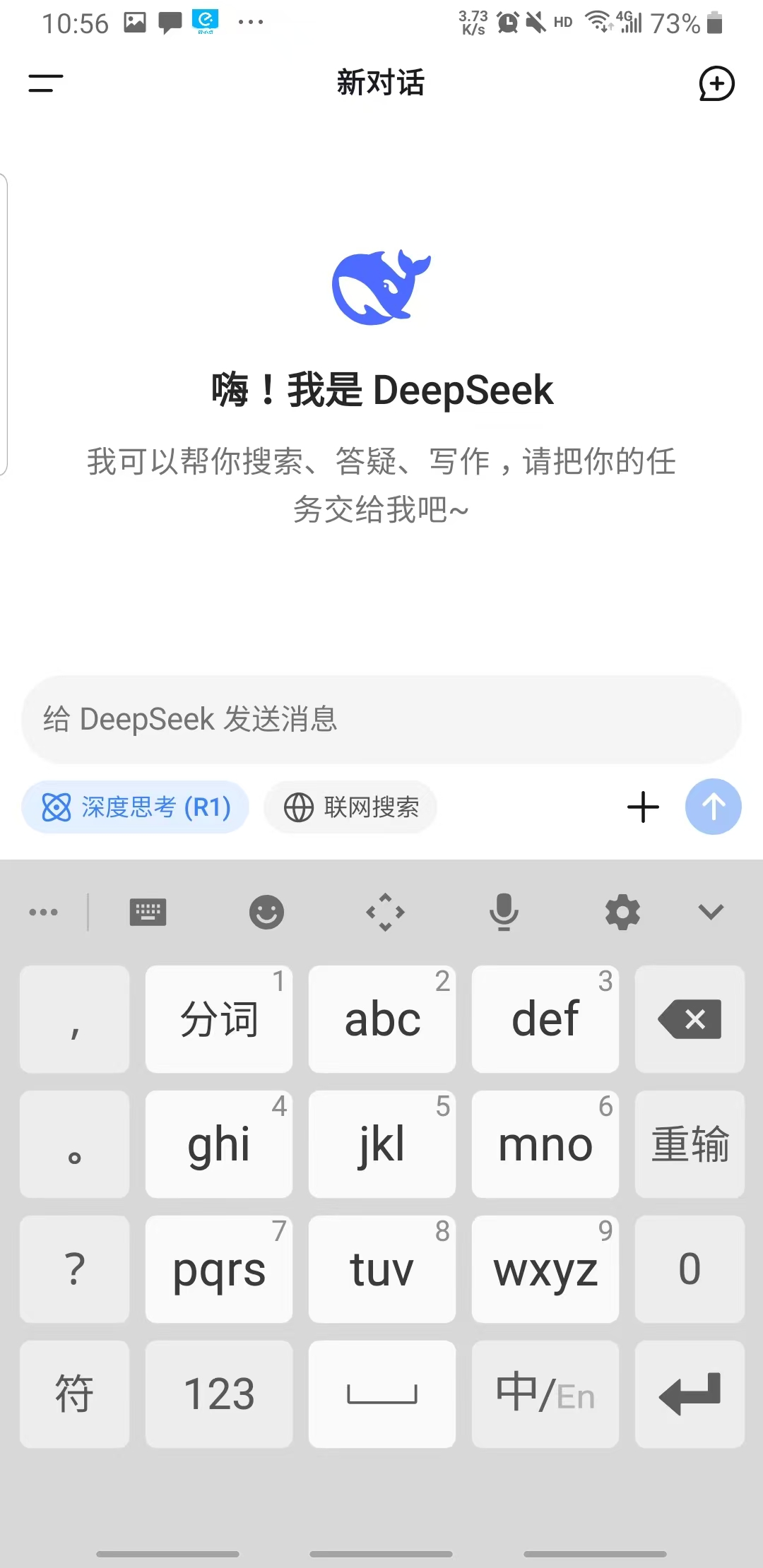Open the 符 symbols keyboard
This screenshot has height=1568, width=763.
pos(74,1394)
